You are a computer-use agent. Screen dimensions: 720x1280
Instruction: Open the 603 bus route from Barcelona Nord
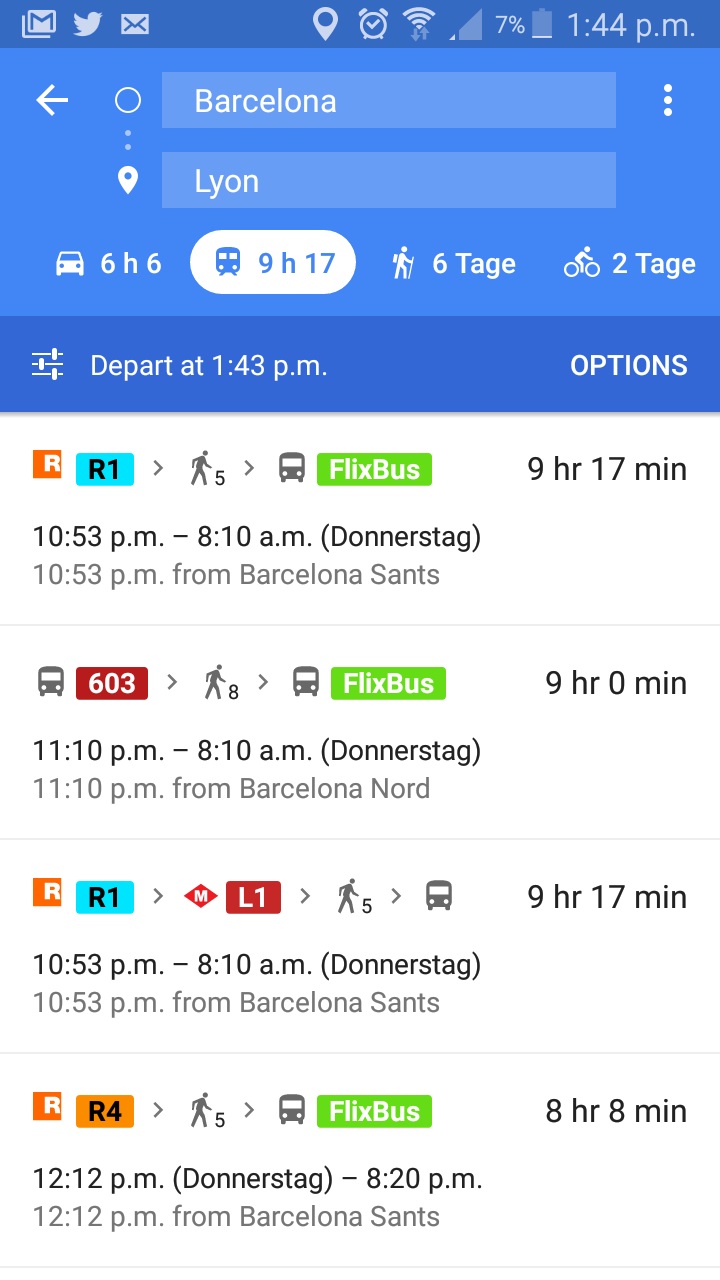(360, 733)
